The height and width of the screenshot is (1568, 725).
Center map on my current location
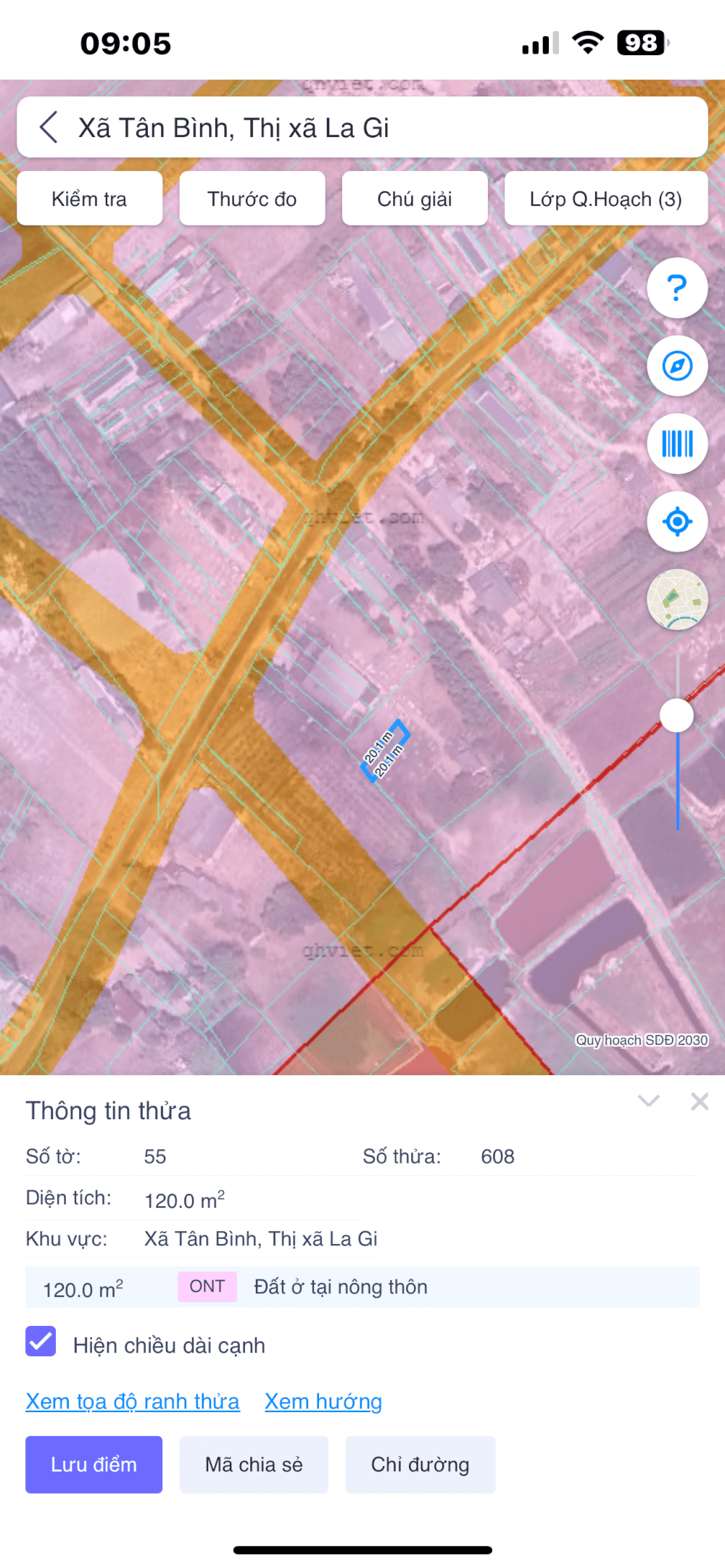point(677,521)
